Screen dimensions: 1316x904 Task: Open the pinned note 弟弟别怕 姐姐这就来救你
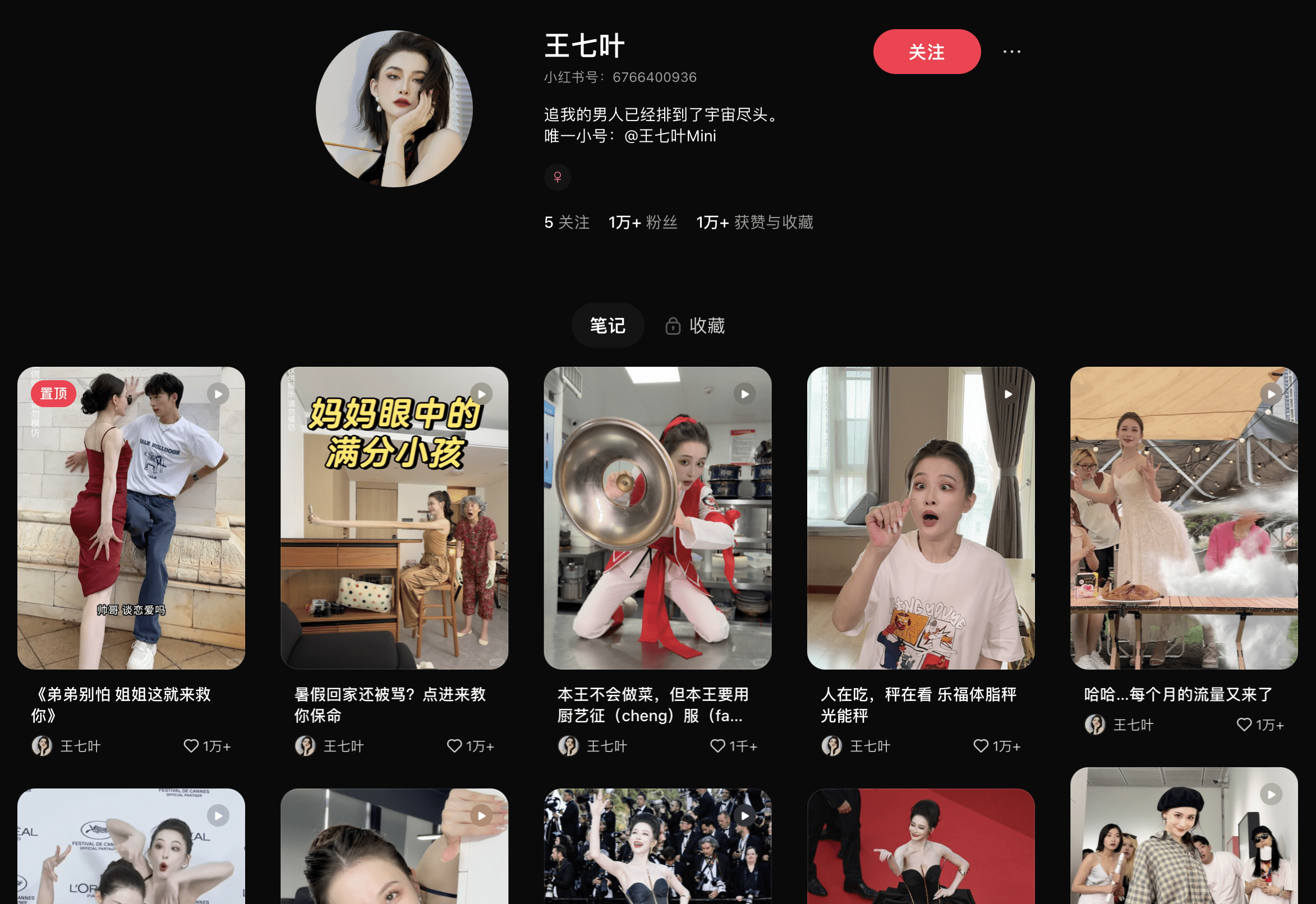131,518
